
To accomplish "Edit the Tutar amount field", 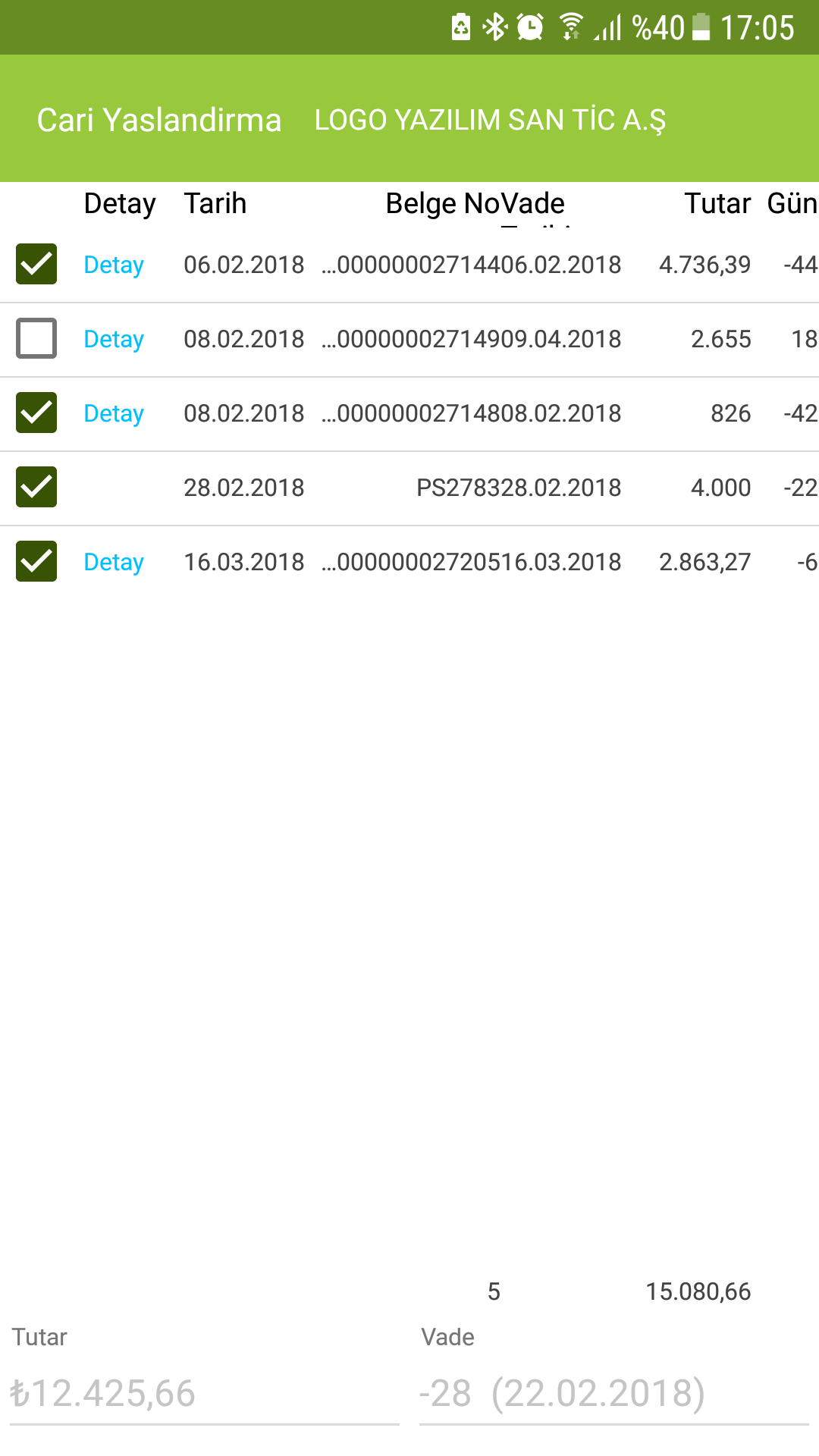I will click(x=203, y=1394).
